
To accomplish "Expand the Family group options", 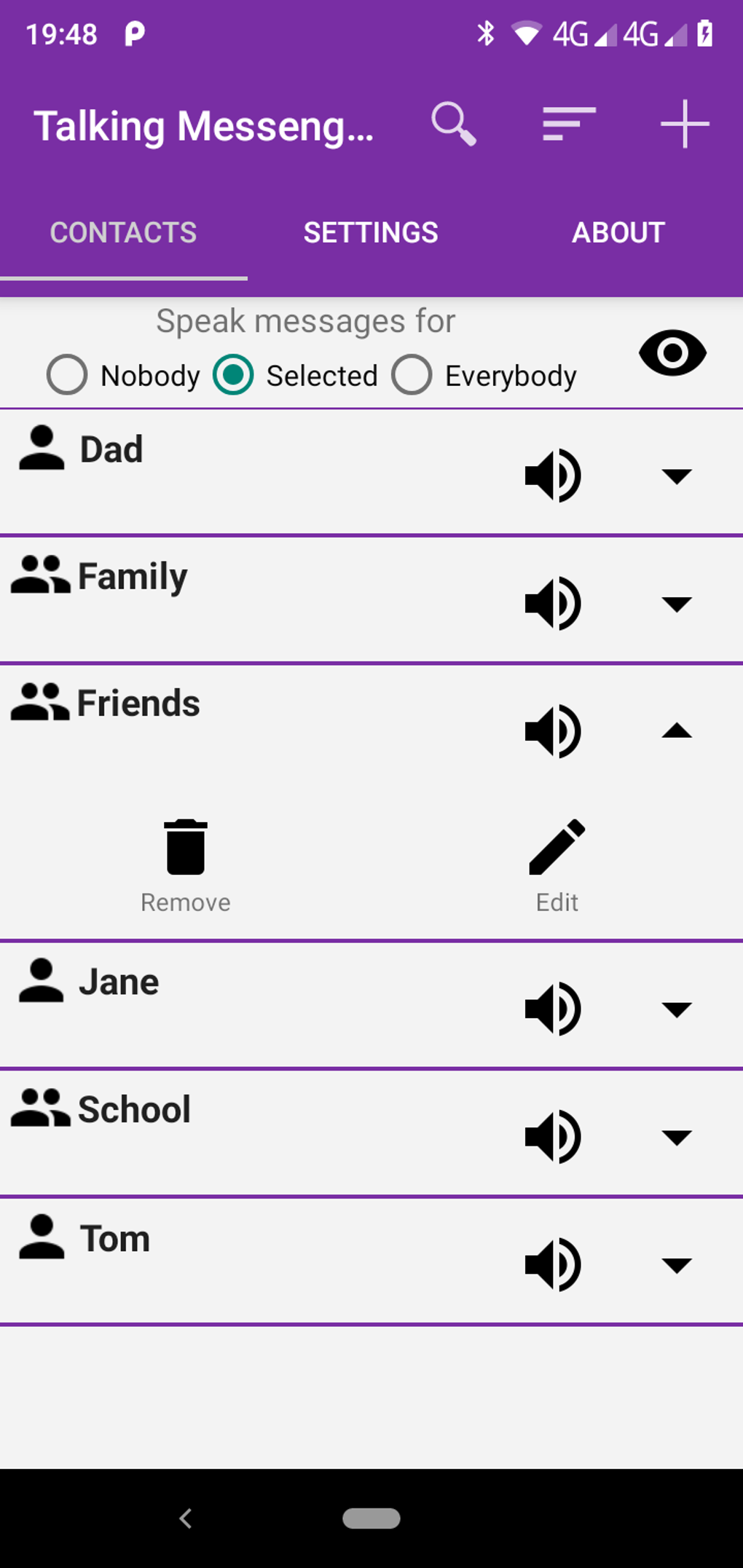I will click(676, 604).
